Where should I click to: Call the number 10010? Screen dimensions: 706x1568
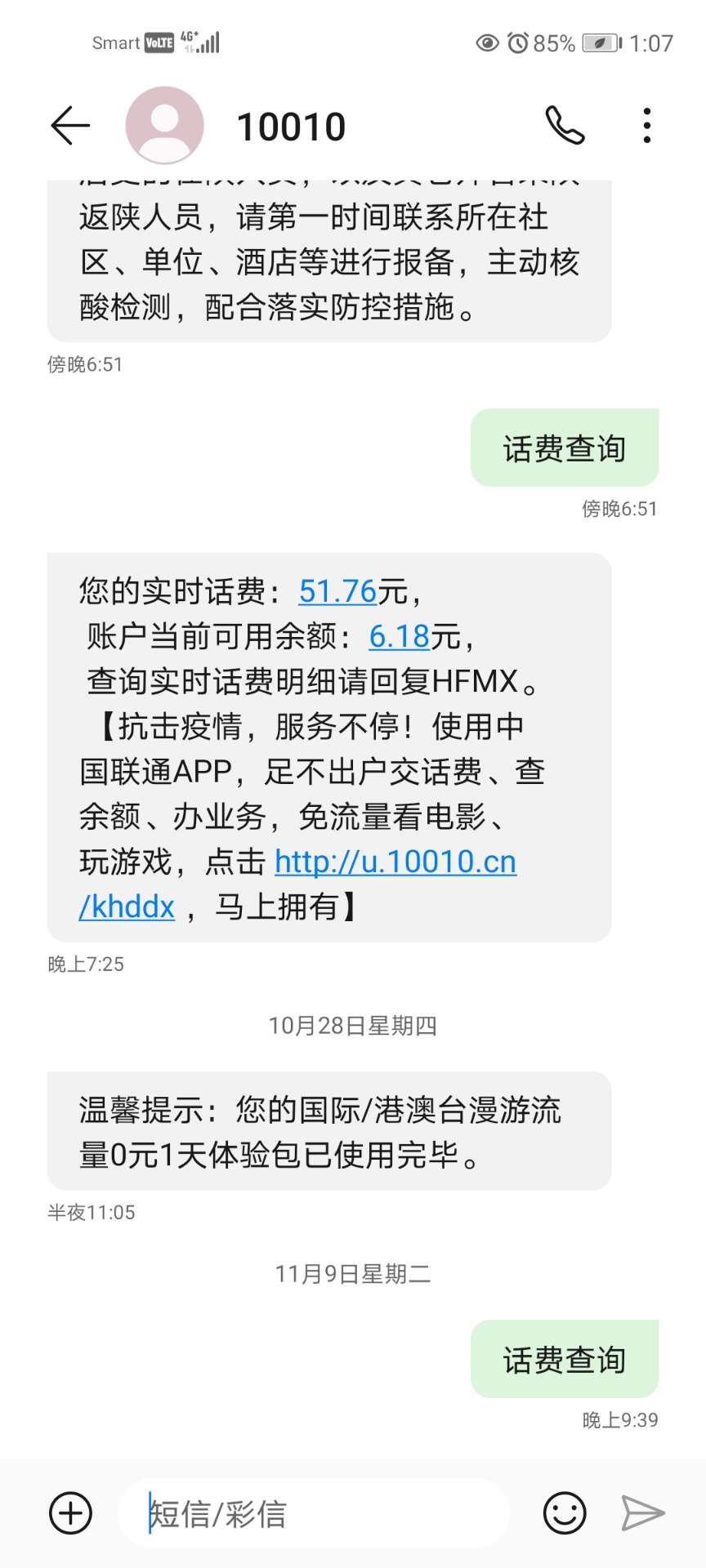565,126
